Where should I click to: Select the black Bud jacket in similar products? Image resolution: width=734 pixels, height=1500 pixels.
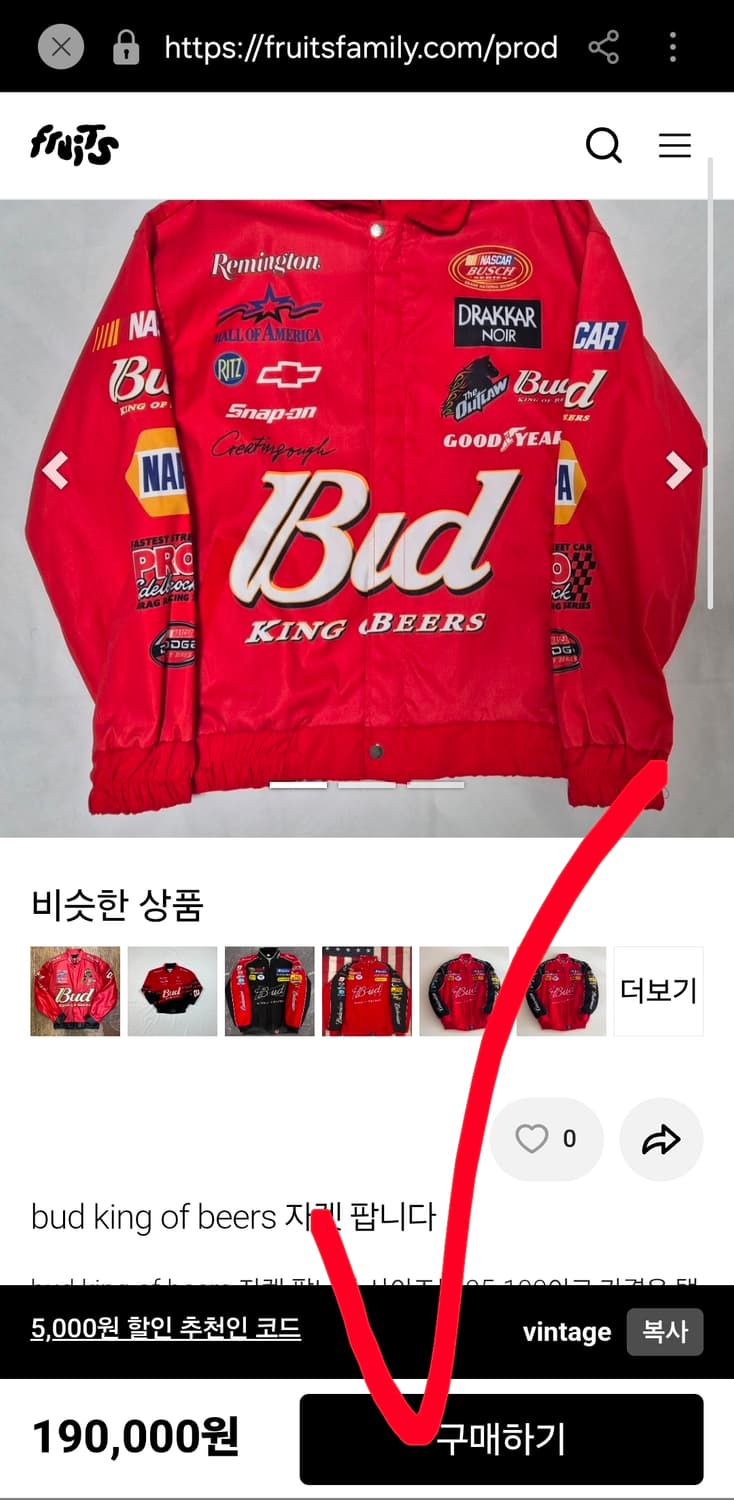[269, 990]
